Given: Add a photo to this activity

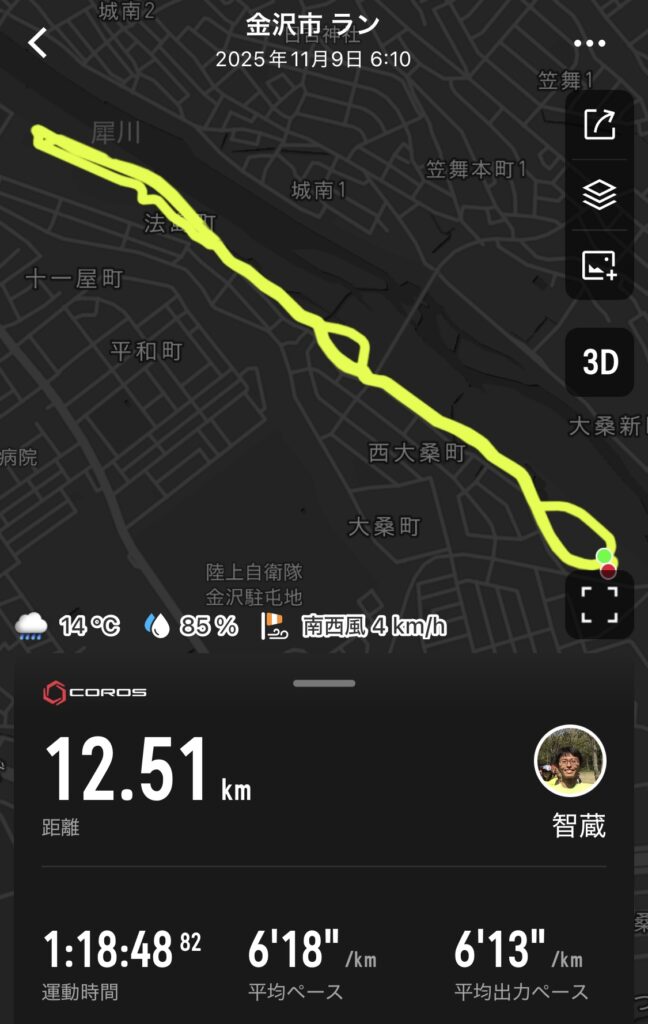Looking at the screenshot, I should pyautogui.click(x=599, y=265).
